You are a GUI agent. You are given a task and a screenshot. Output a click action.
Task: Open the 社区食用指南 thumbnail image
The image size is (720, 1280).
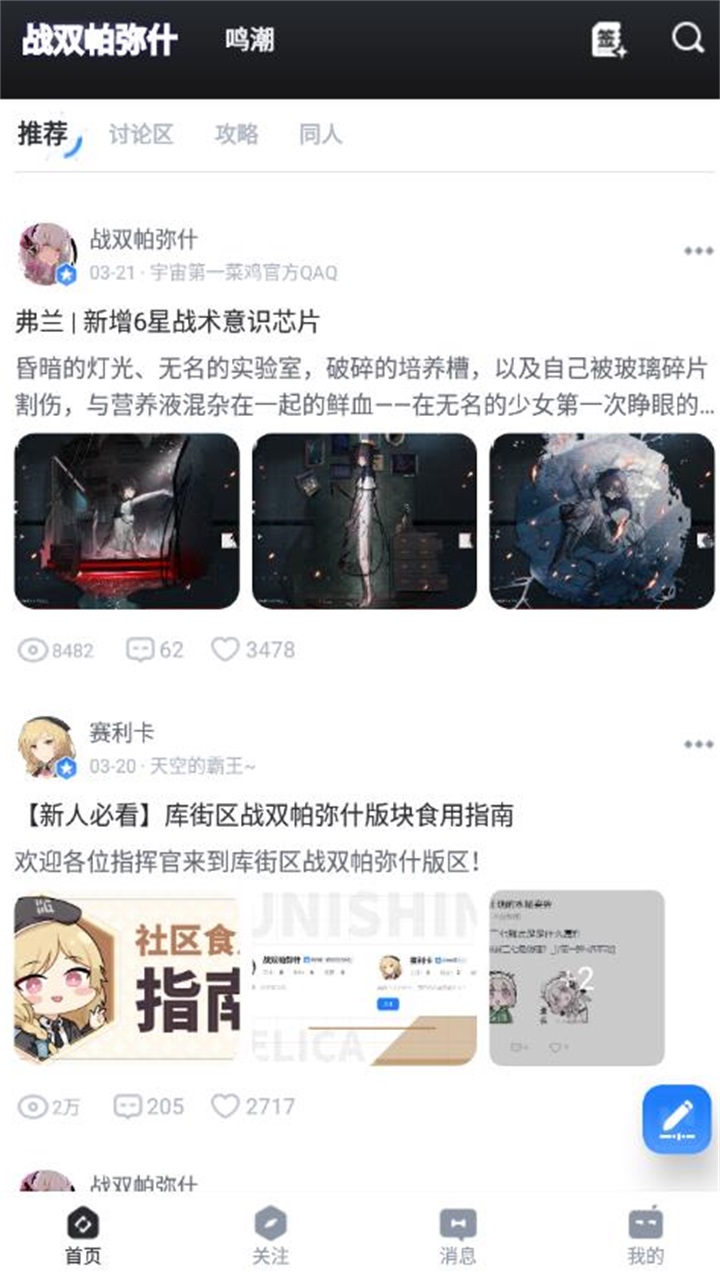click(x=127, y=977)
